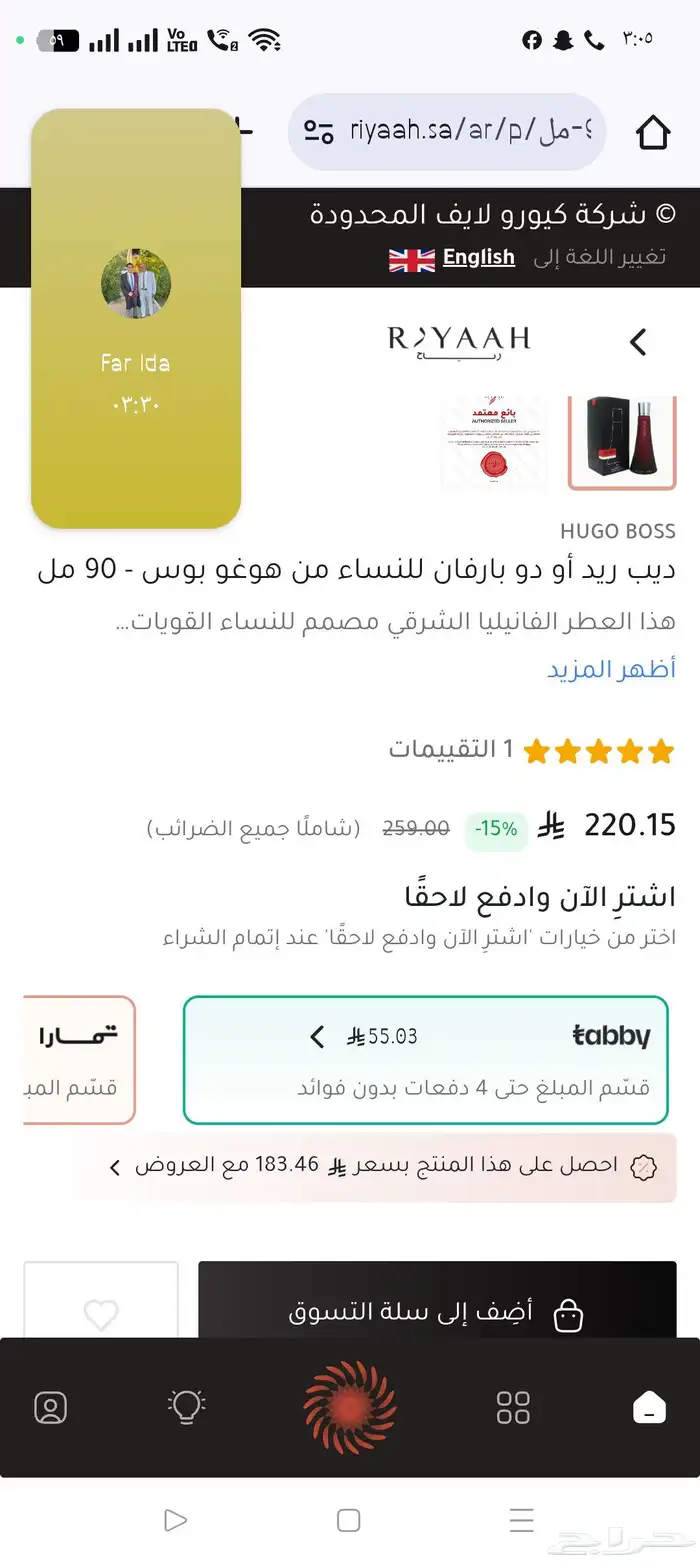Open recent apps from system navigation
The height and width of the screenshot is (1563, 700).
[x=521, y=1520]
